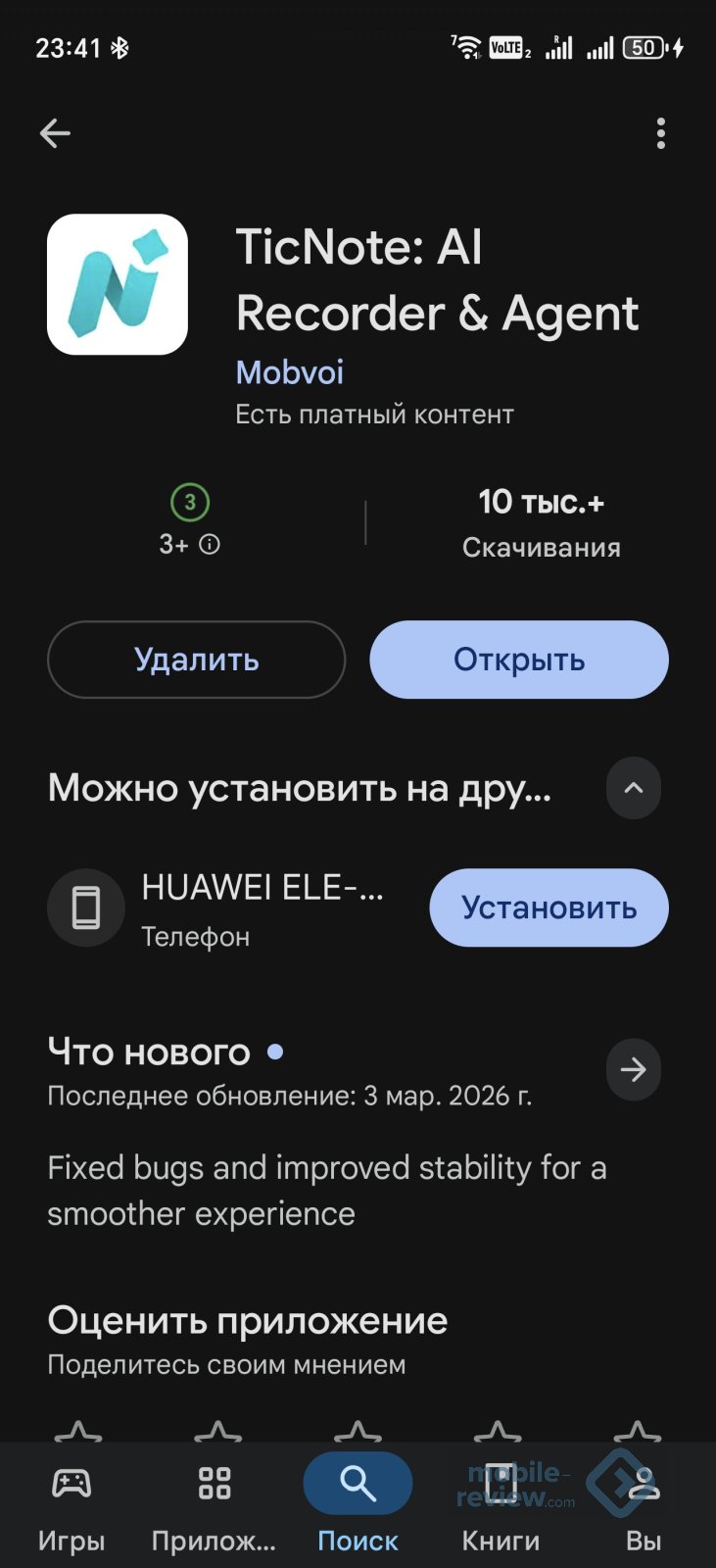Uninstall the app with Удалить
The image size is (716, 1568).
point(196,660)
